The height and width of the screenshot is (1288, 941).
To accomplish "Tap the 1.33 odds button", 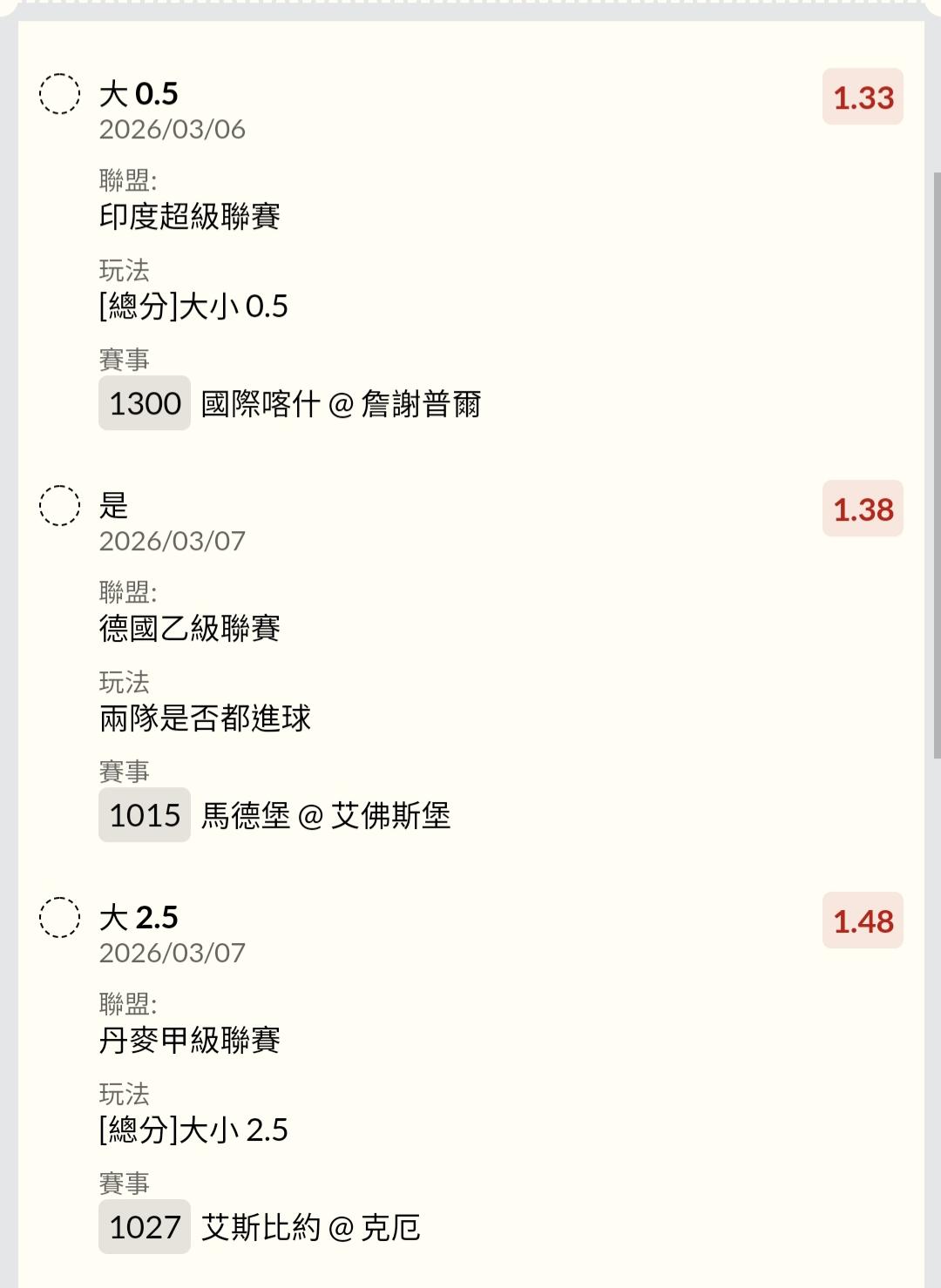I will point(863,97).
